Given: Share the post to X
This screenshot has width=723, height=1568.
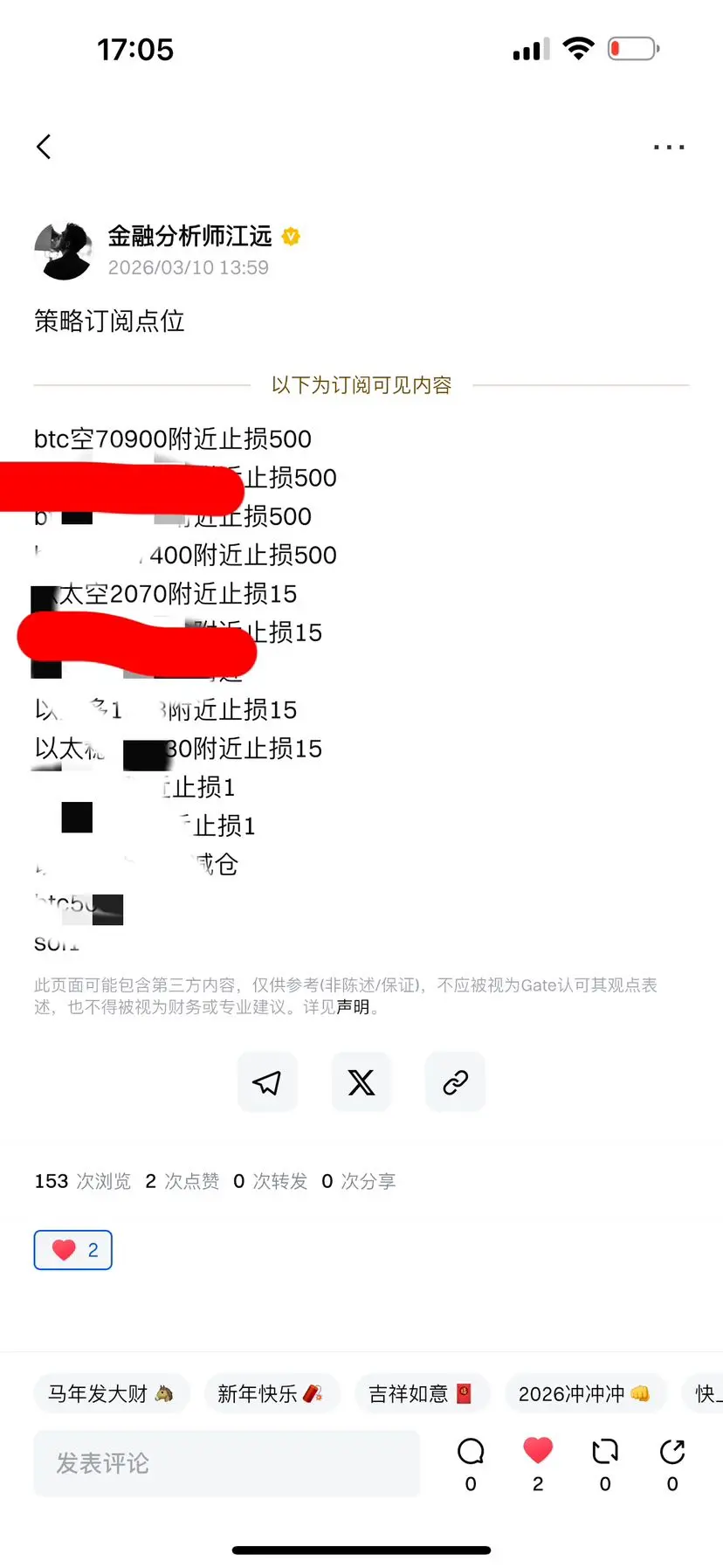Looking at the screenshot, I should [x=361, y=1081].
